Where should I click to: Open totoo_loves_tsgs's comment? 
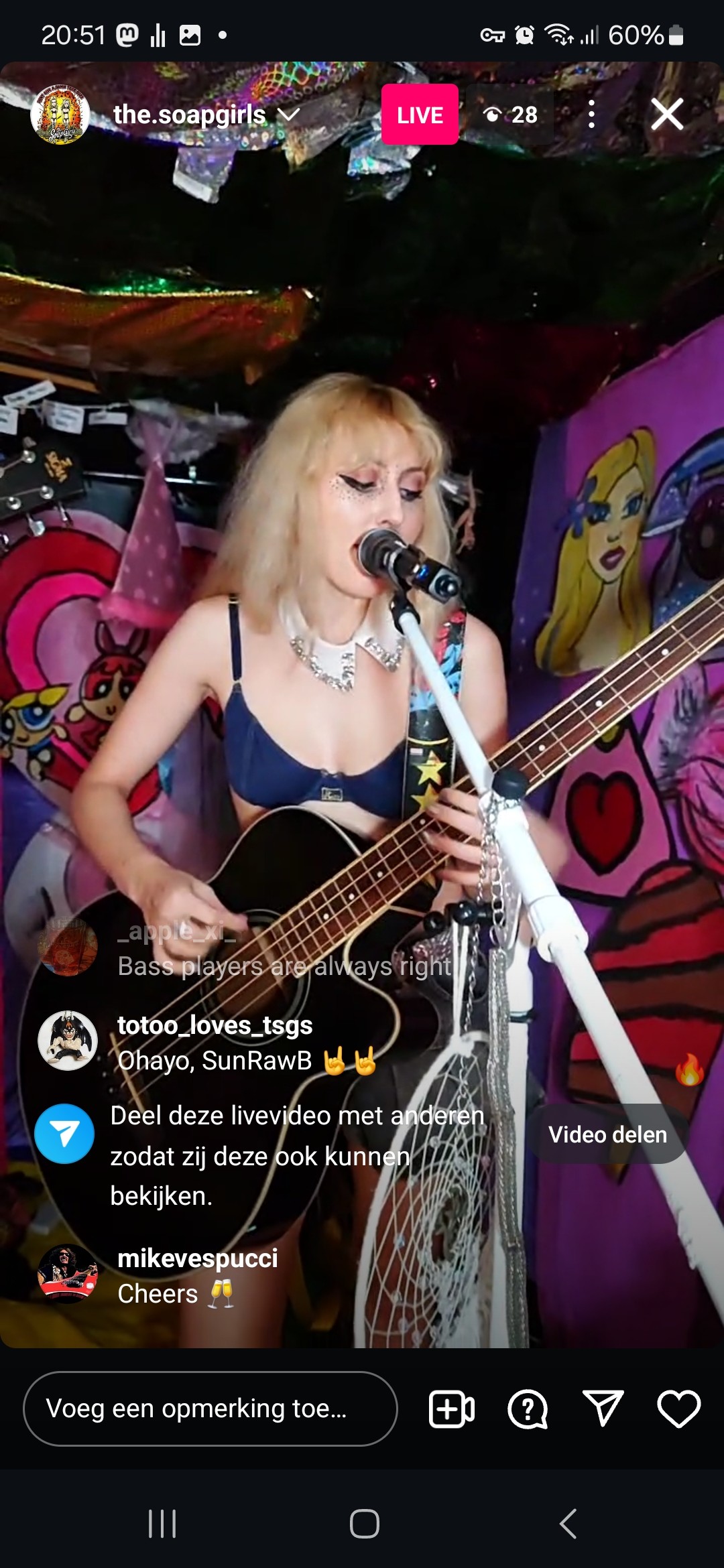[x=215, y=1043]
